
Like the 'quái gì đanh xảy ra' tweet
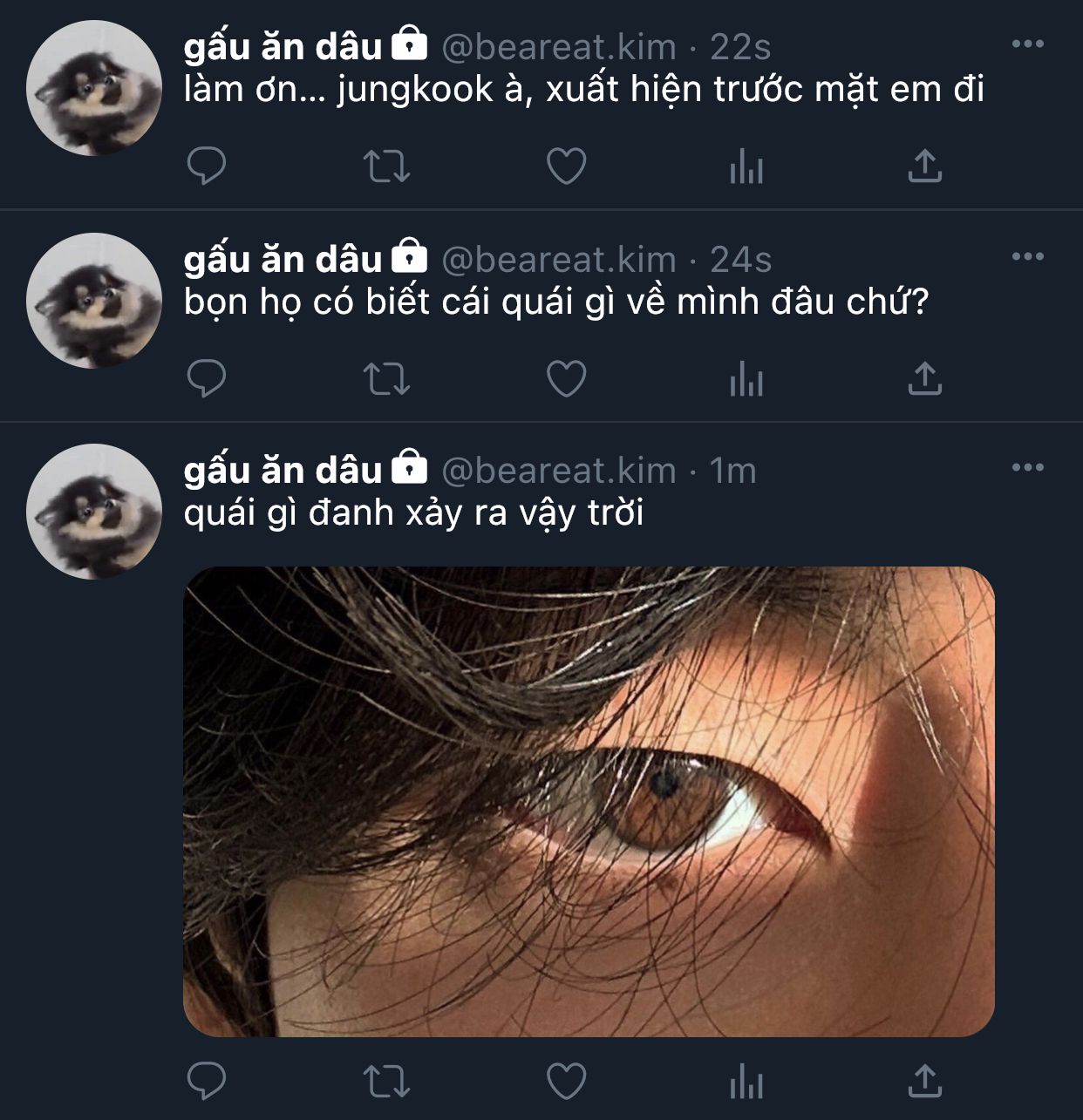click(566, 1081)
